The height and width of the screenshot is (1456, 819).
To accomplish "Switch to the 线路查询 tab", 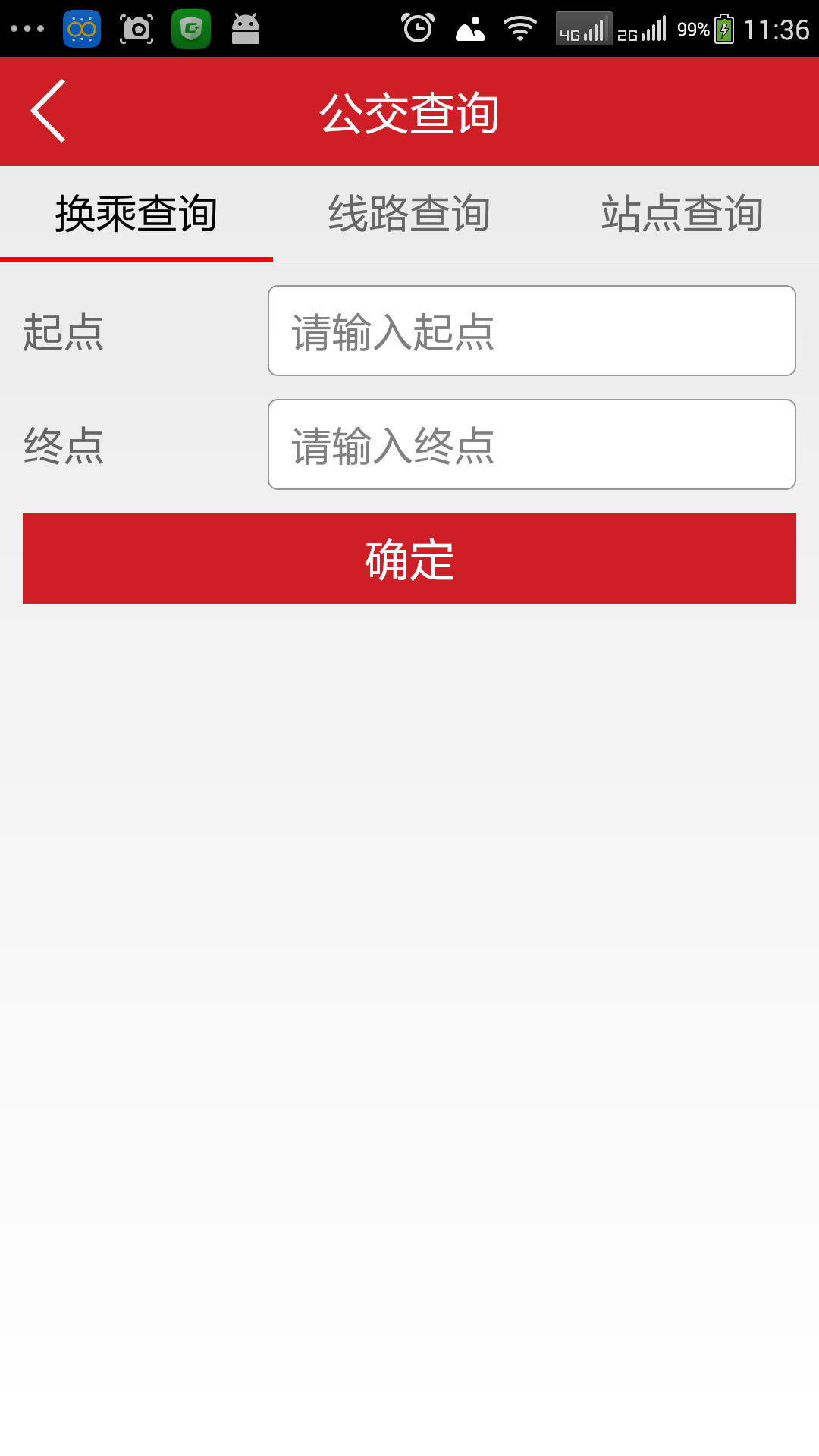I will point(409,213).
